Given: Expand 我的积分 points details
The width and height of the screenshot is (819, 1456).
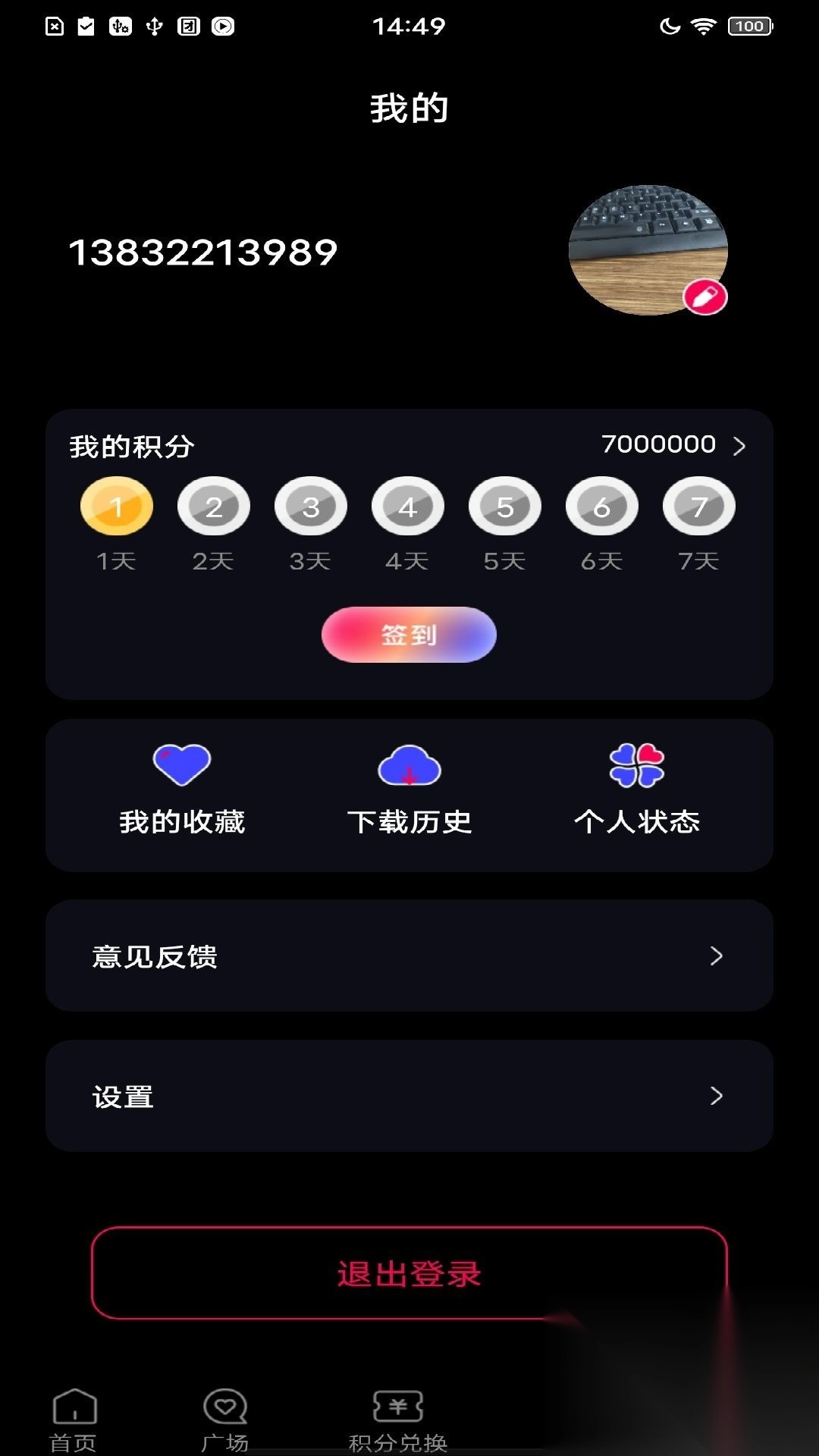Looking at the screenshot, I should click(739, 446).
